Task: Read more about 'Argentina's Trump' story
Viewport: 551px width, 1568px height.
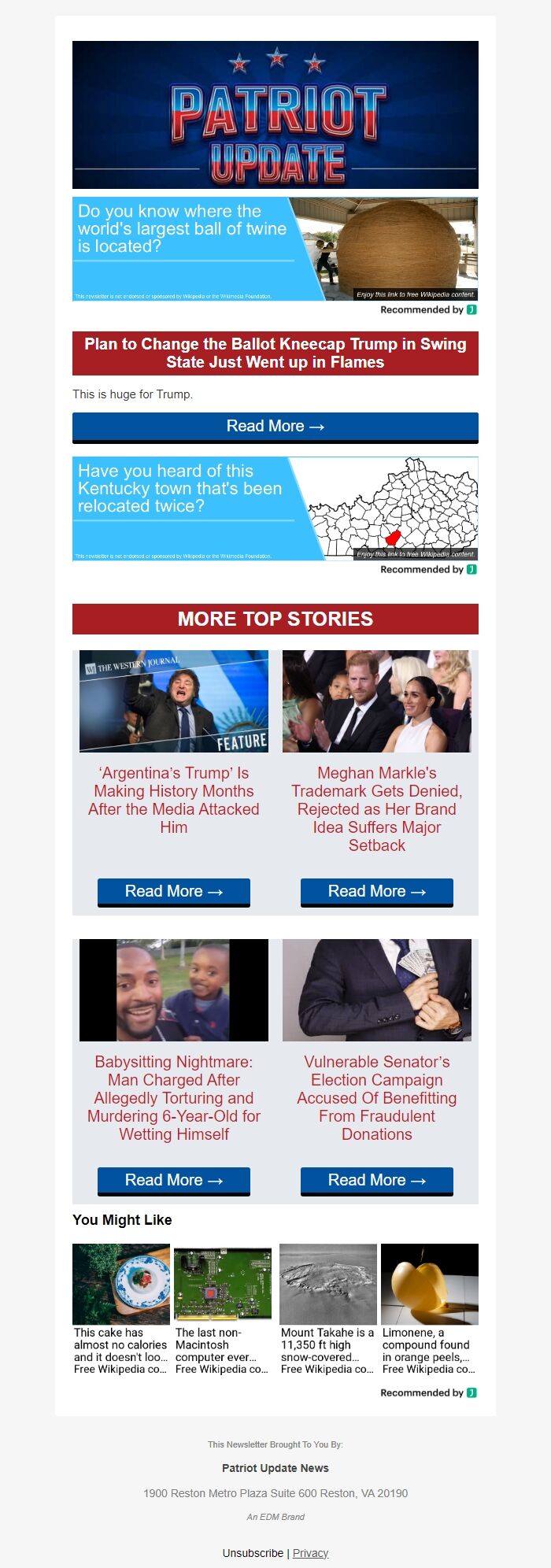Action: (x=173, y=892)
